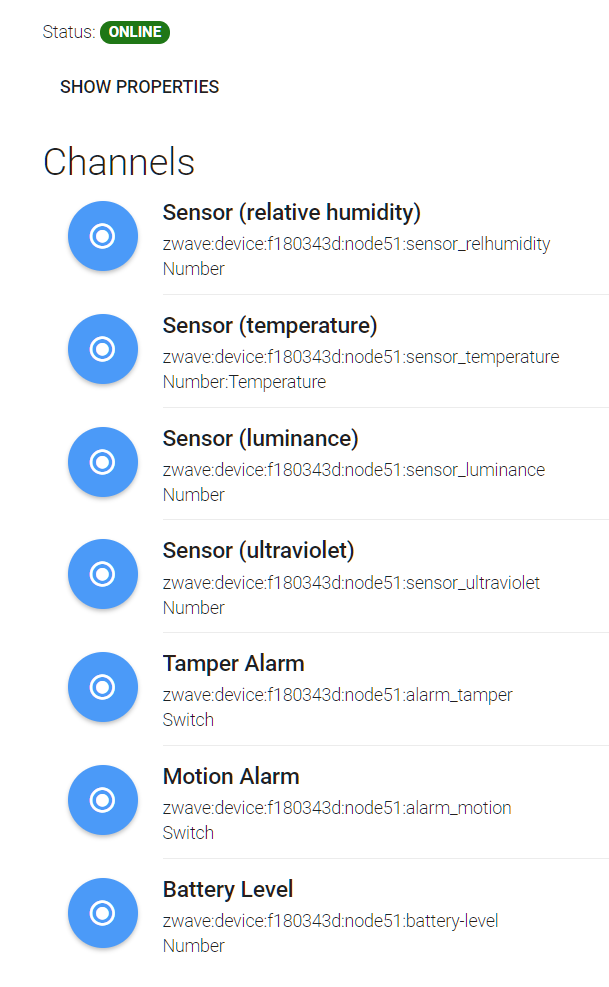609x987 pixels.
Task: Open the Tamper Alarm channel
Action: (233, 664)
